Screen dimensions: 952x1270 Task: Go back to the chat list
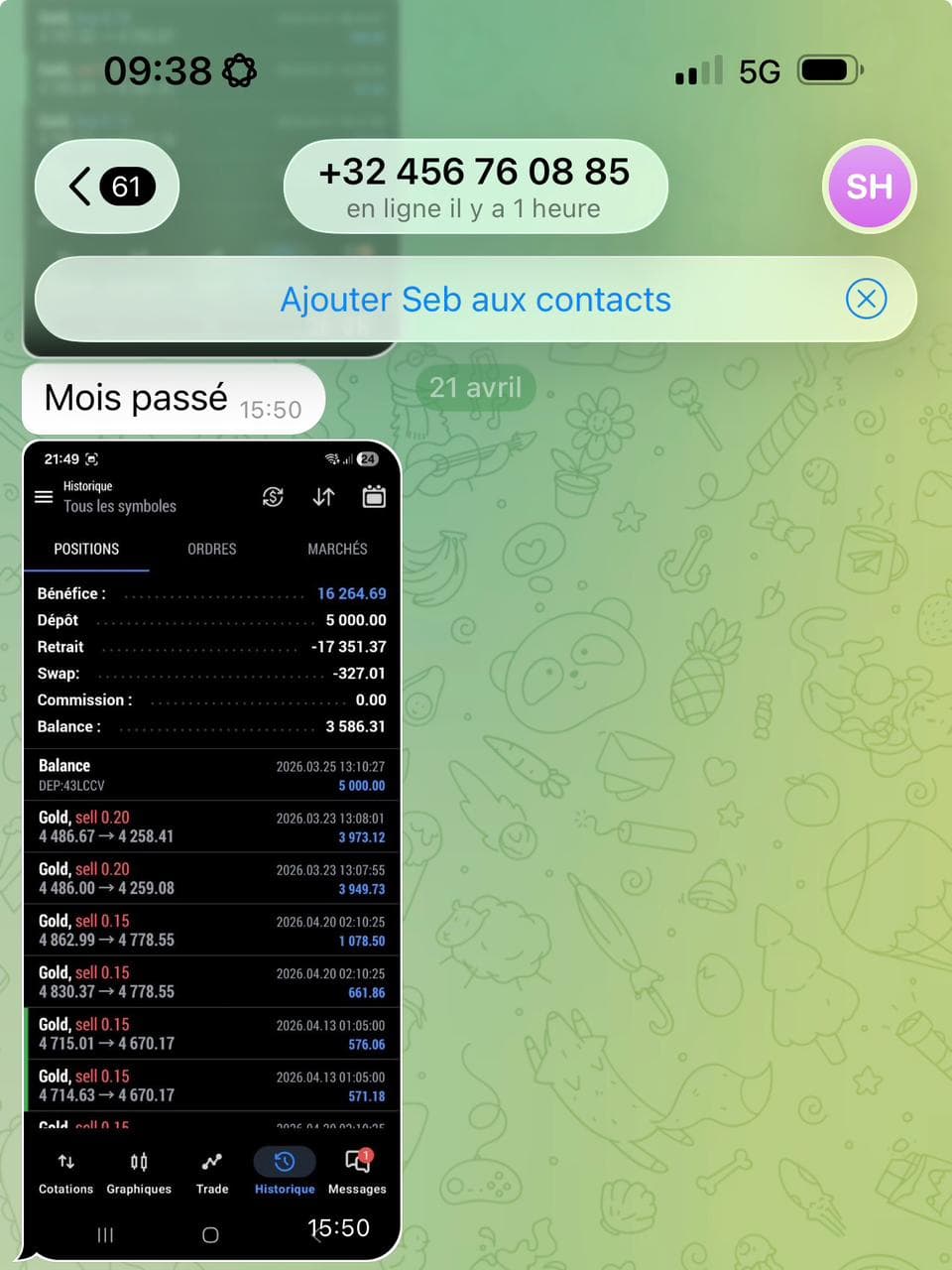tap(107, 187)
